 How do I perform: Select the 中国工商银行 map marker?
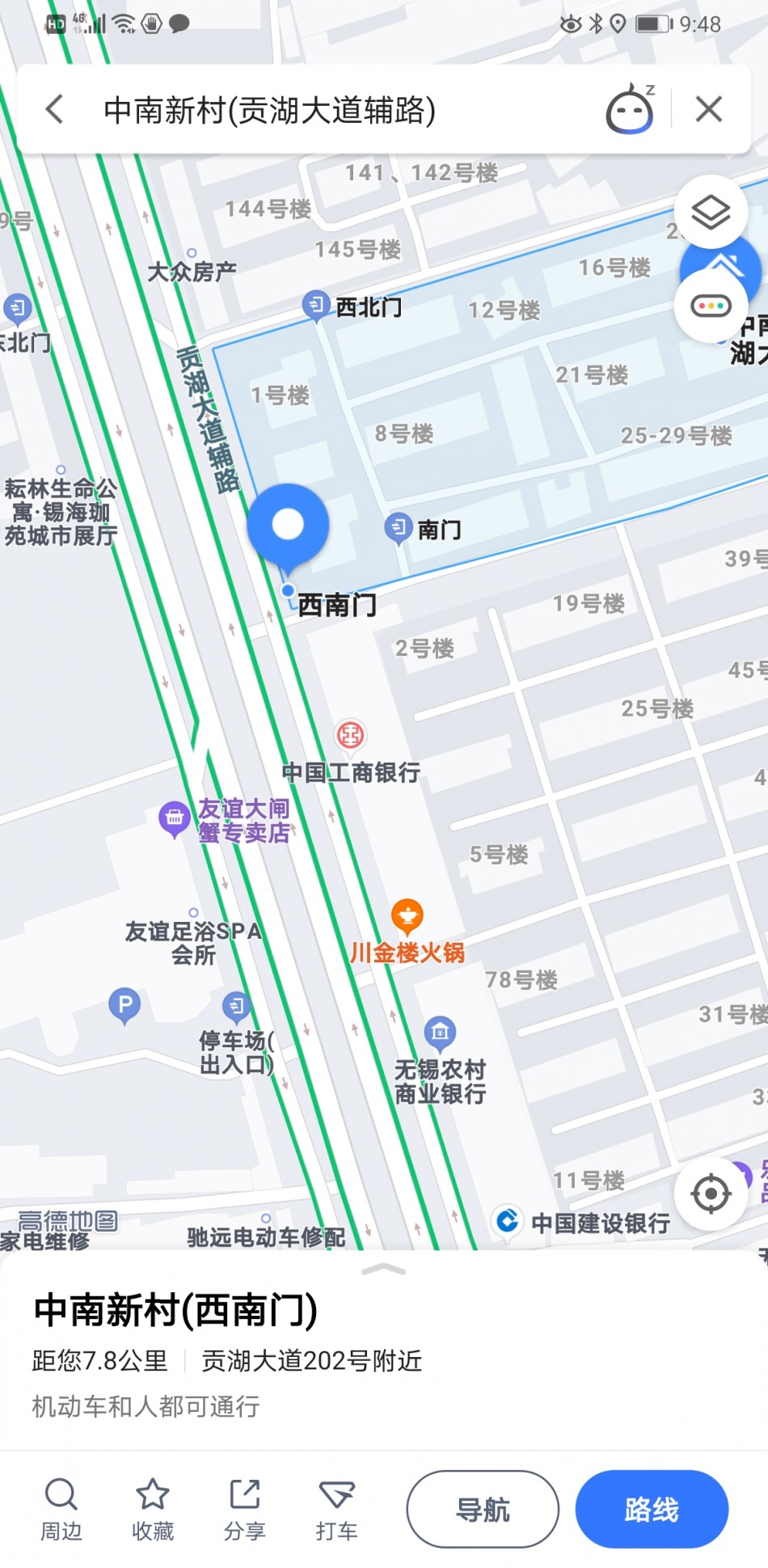(x=350, y=736)
